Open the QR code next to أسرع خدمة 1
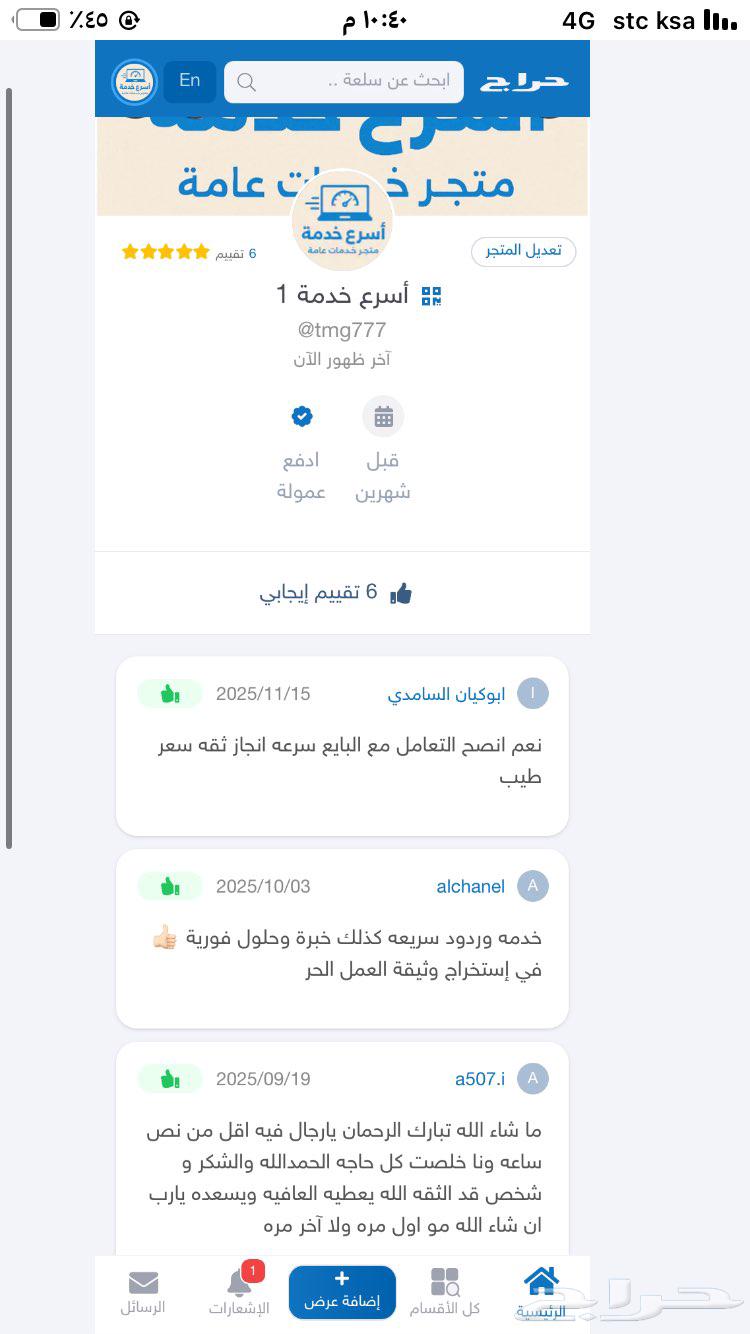The image size is (750, 1334). coord(432,295)
